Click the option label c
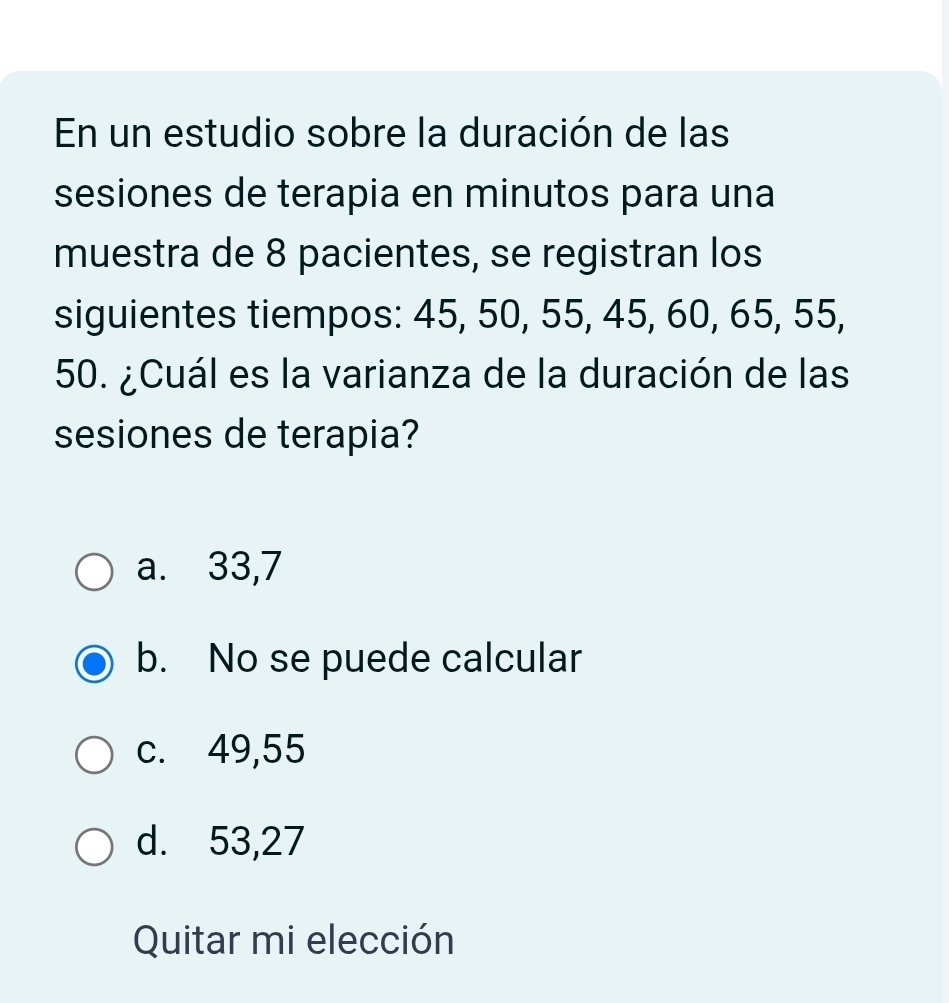The image size is (949, 1003). tap(150, 750)
